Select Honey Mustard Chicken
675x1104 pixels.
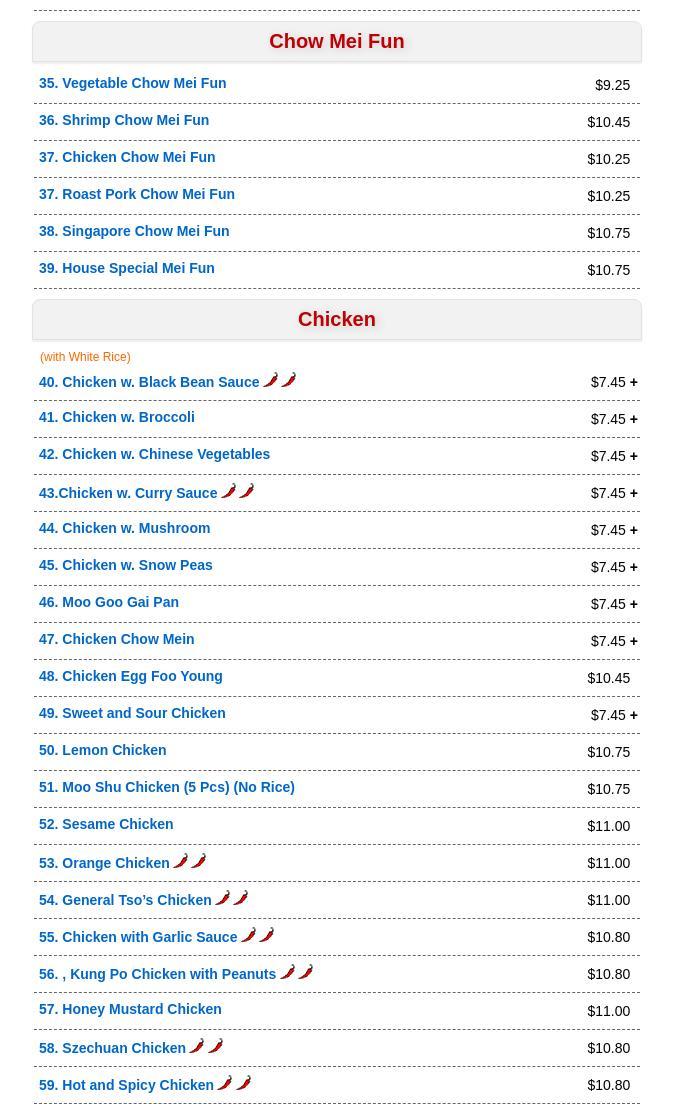tap(130, 1009)
